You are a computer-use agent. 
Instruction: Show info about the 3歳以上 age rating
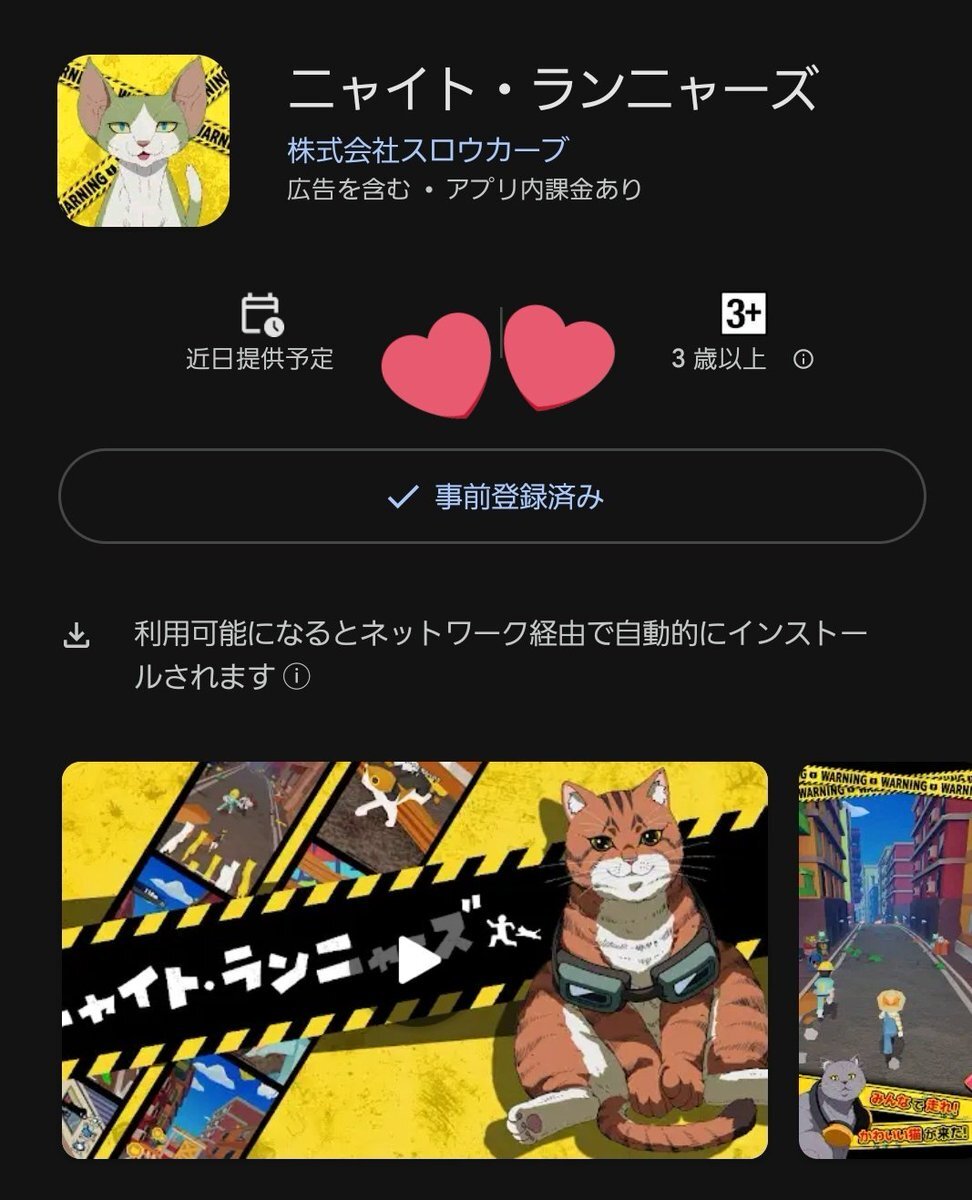pyautogui.click(x=803, y=360)
